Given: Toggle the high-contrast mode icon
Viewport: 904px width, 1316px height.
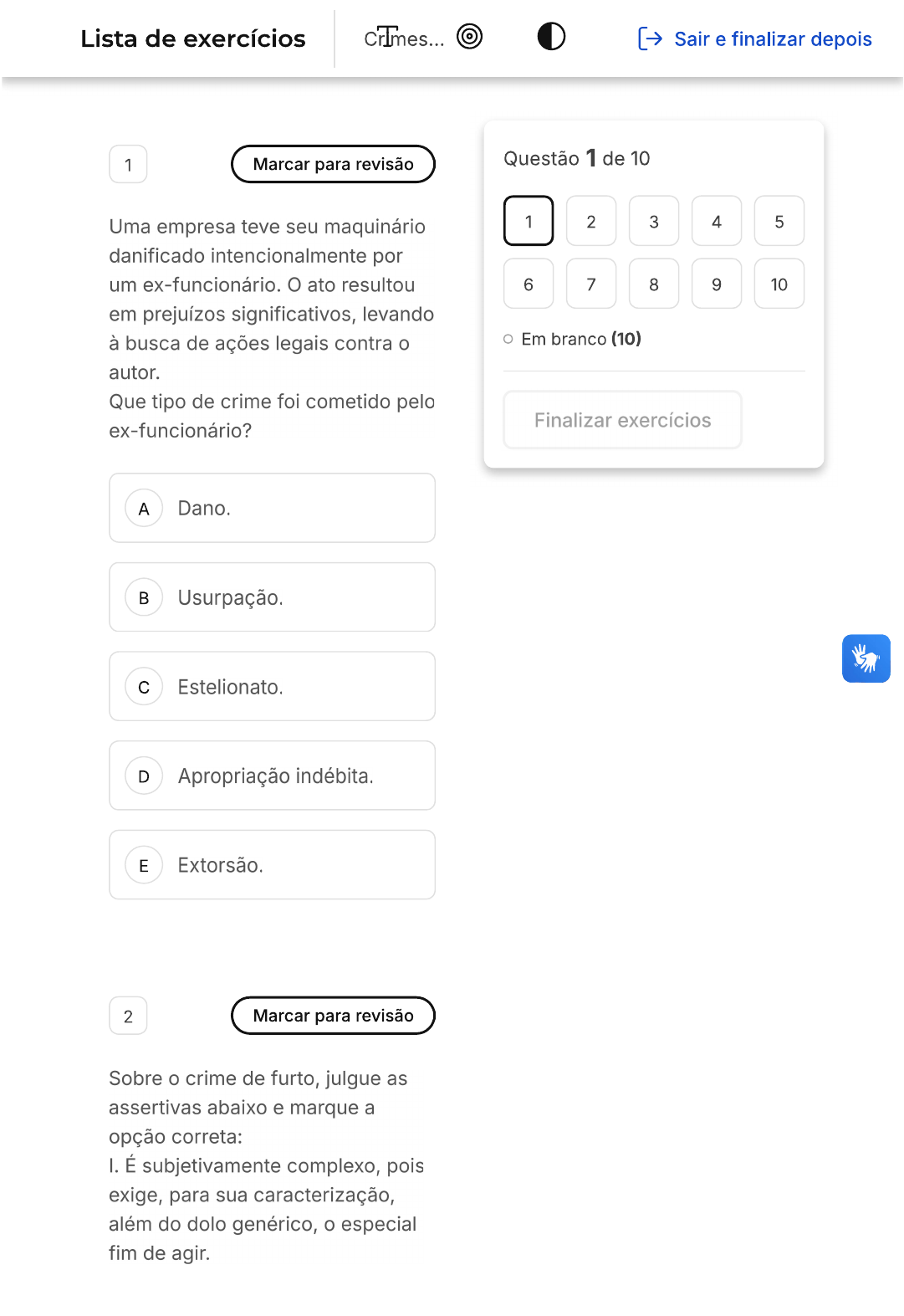Looking at the screenshot, I should click(x=551, y=37).
